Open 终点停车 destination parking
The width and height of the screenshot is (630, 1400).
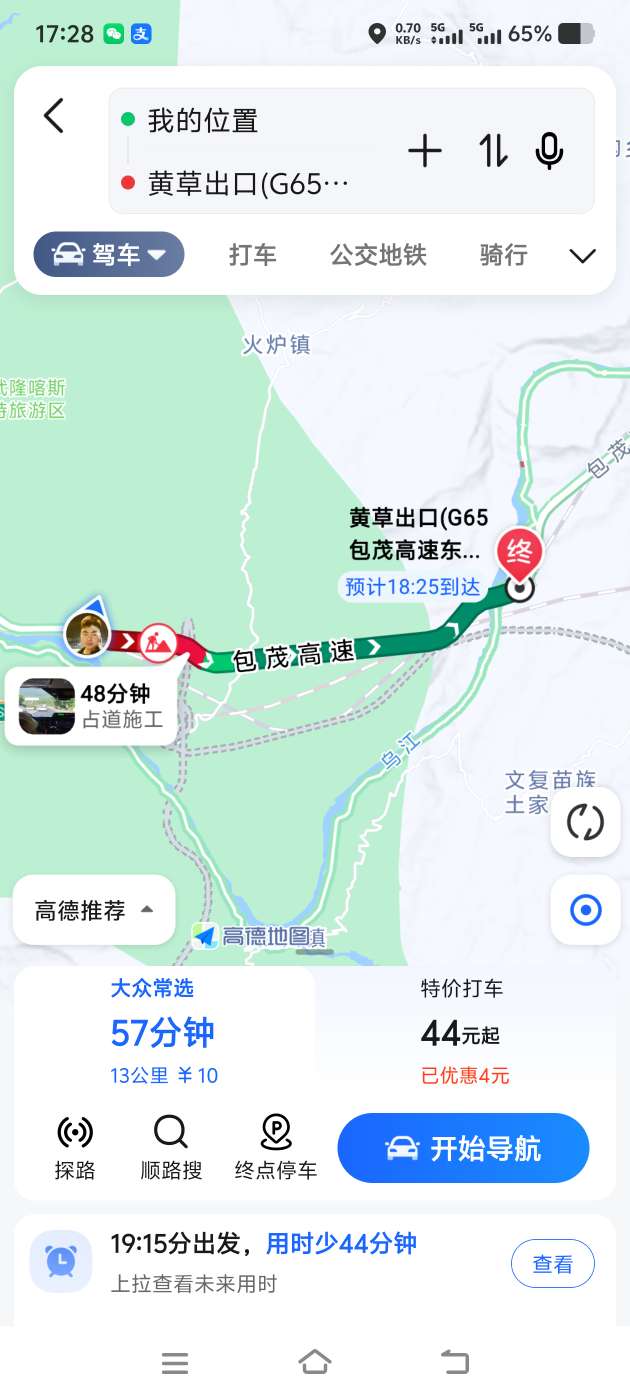pyautogui.click(x=276, y=1148)
